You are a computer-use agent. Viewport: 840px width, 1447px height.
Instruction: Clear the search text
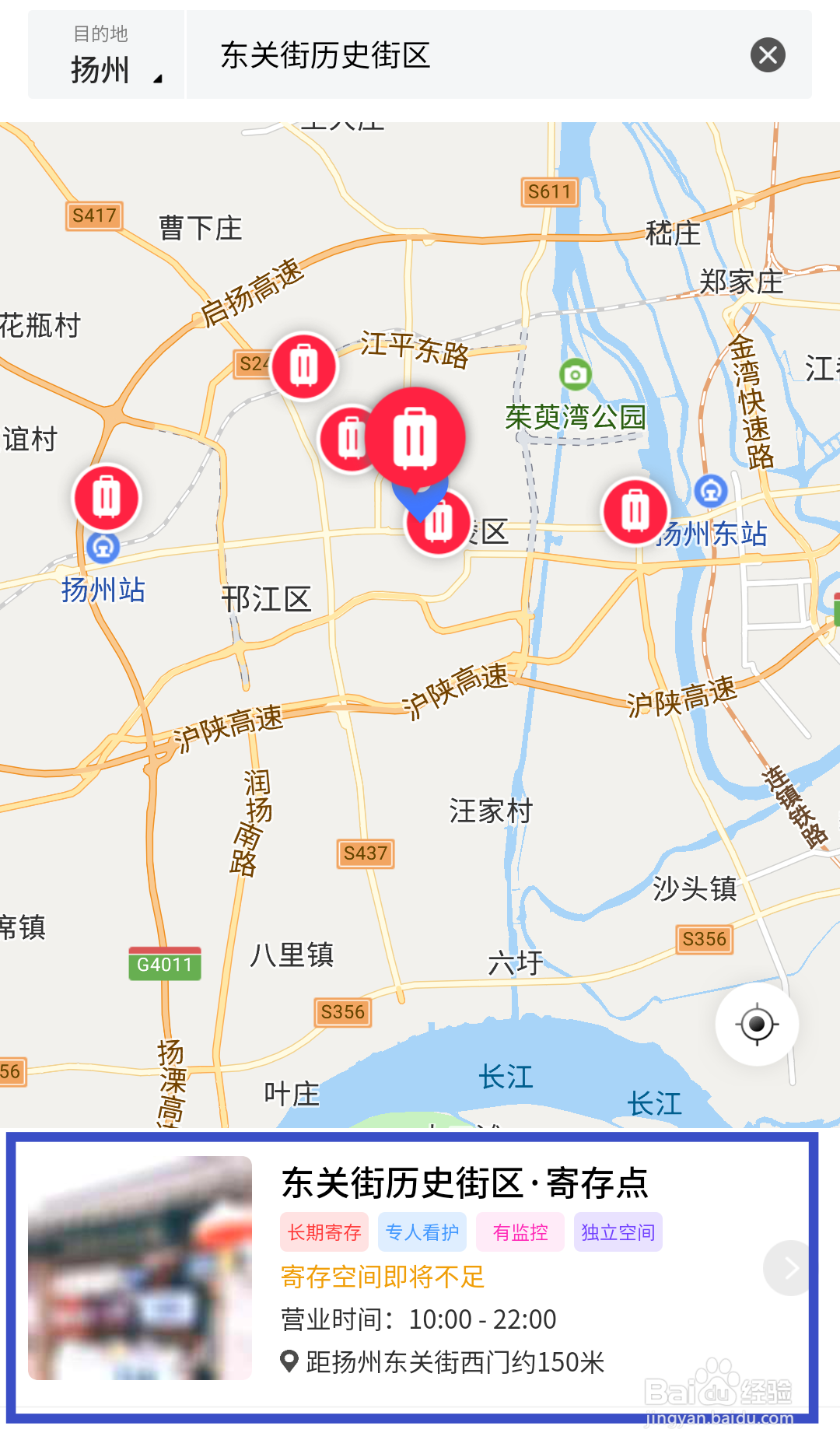768,55
